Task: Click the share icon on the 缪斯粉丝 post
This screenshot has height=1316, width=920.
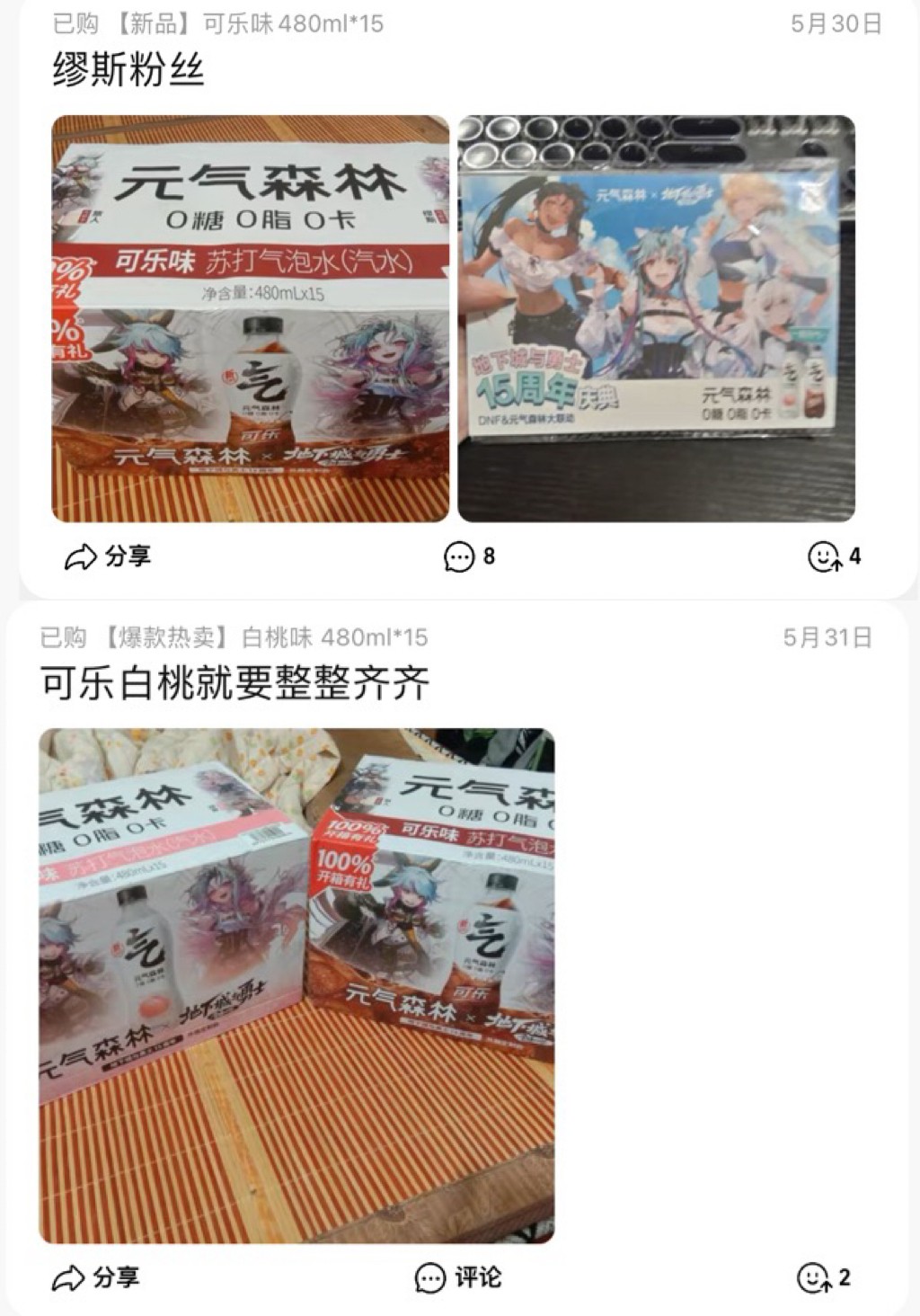Action: (x=79, y=557)
